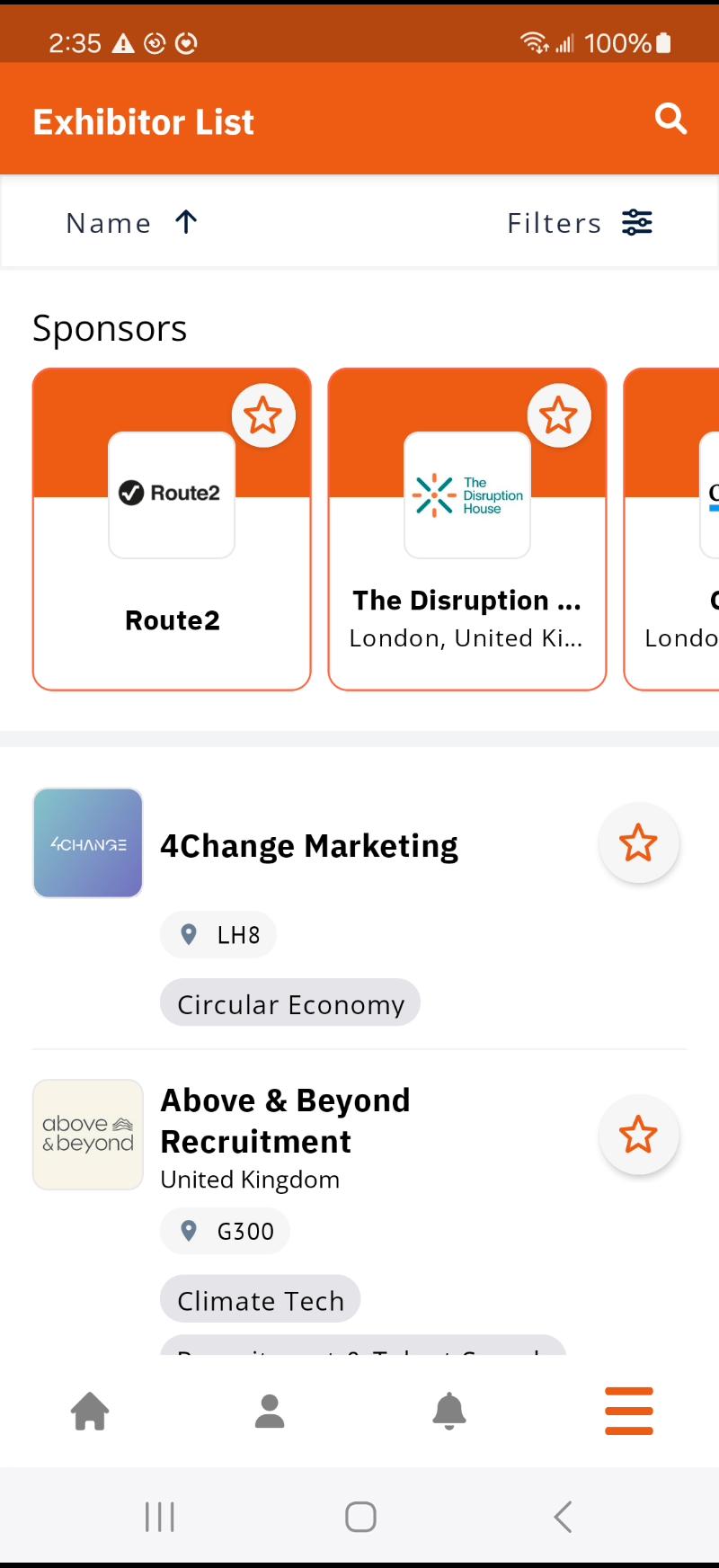Favorite the Route2 sponsor card

(x=263, y=415)
